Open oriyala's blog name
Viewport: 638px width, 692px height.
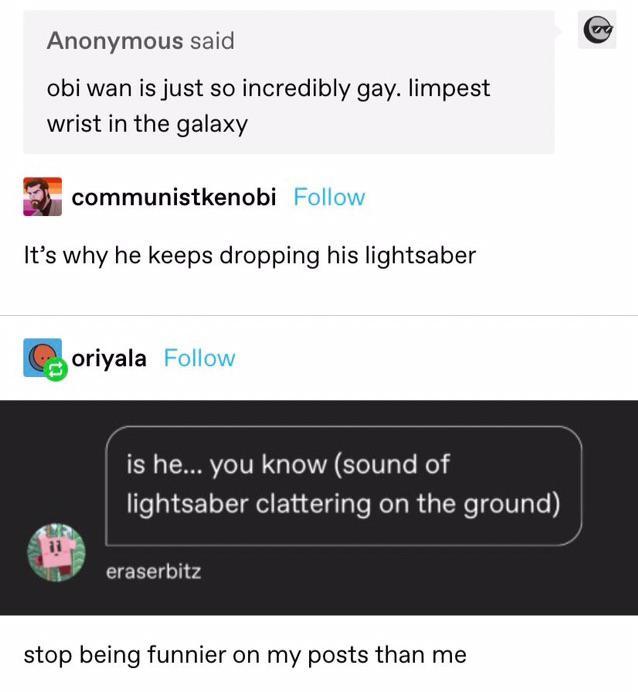pos(109,358)
